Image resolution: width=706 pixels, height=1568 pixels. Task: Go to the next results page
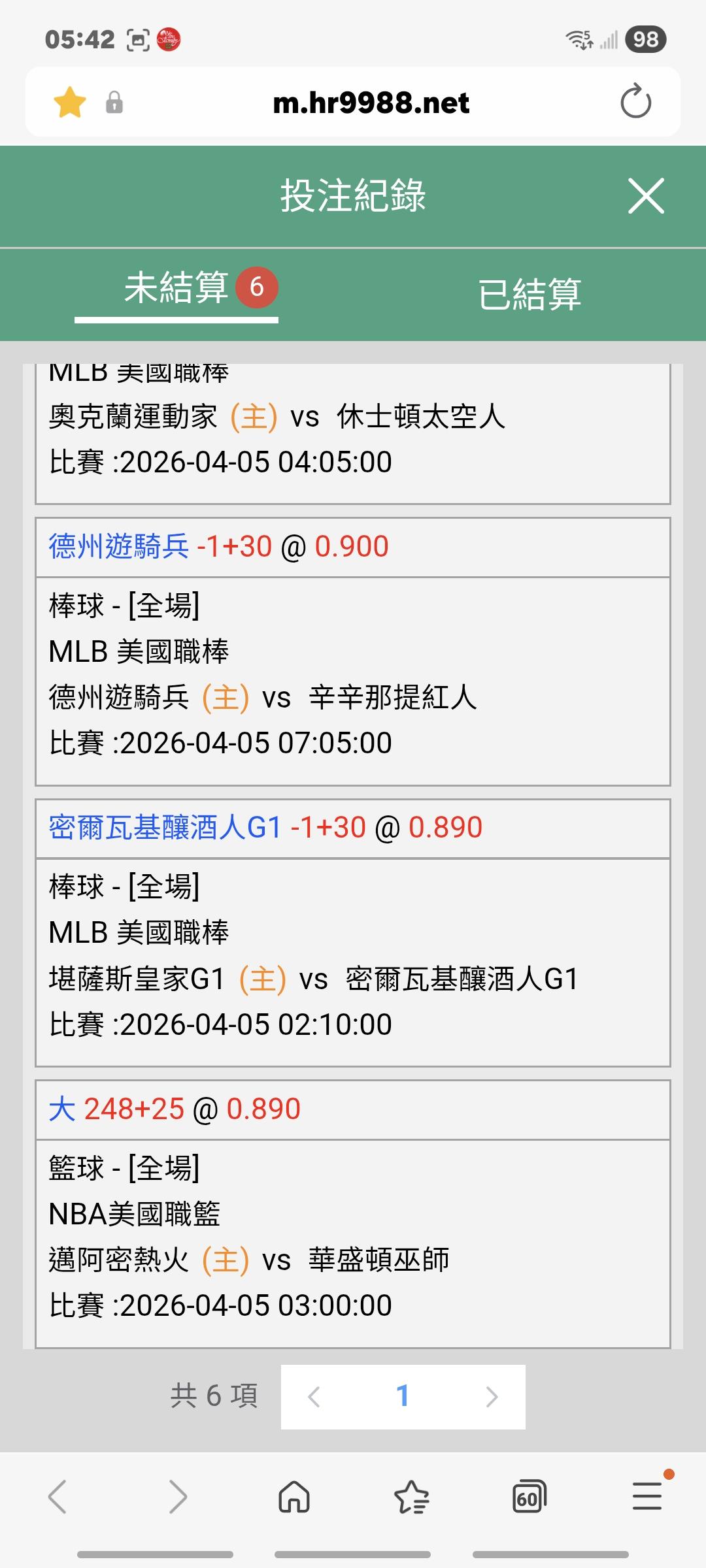(492, 1397)
